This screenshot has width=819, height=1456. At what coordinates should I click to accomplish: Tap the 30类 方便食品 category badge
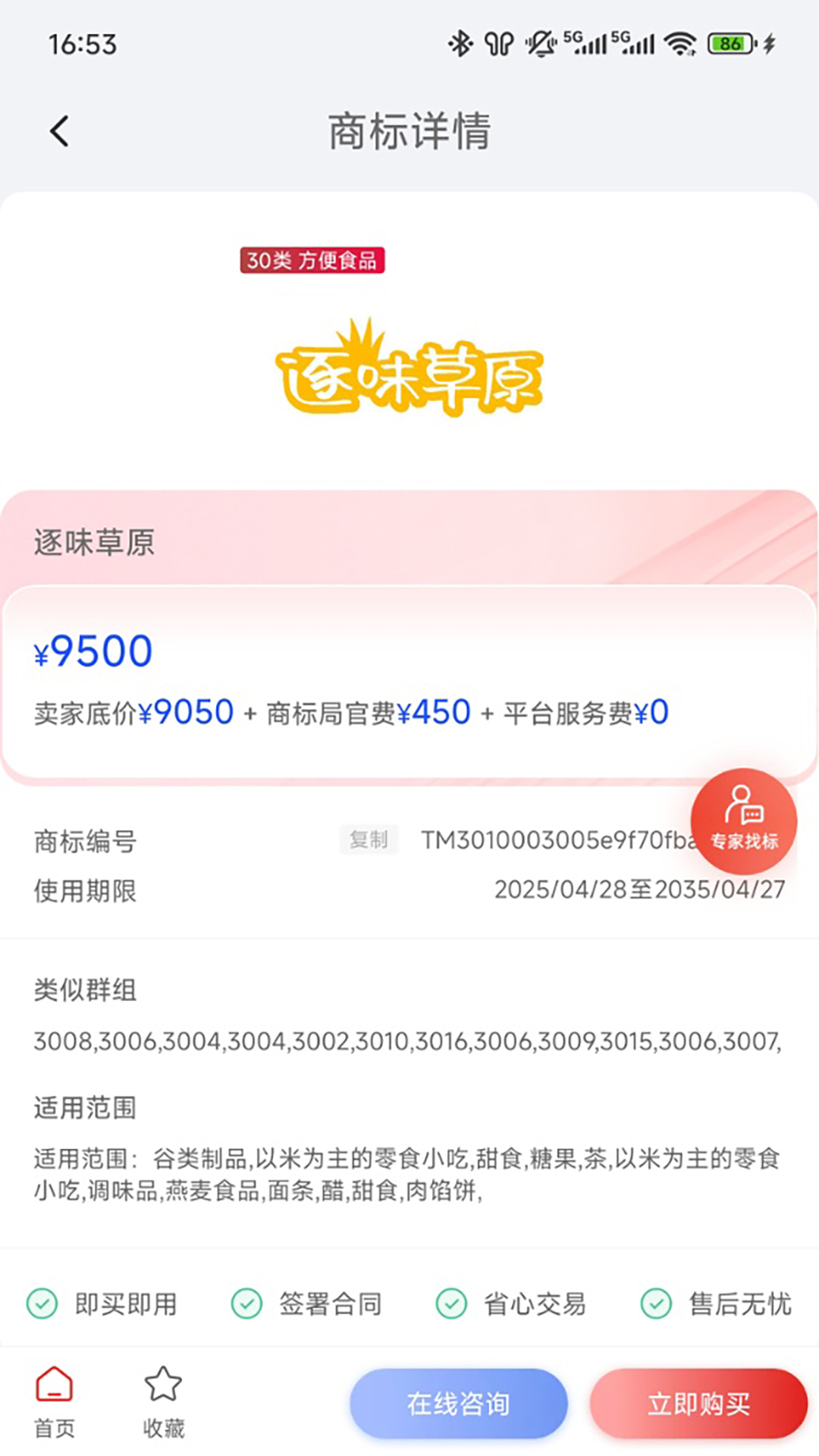[313, 262]
